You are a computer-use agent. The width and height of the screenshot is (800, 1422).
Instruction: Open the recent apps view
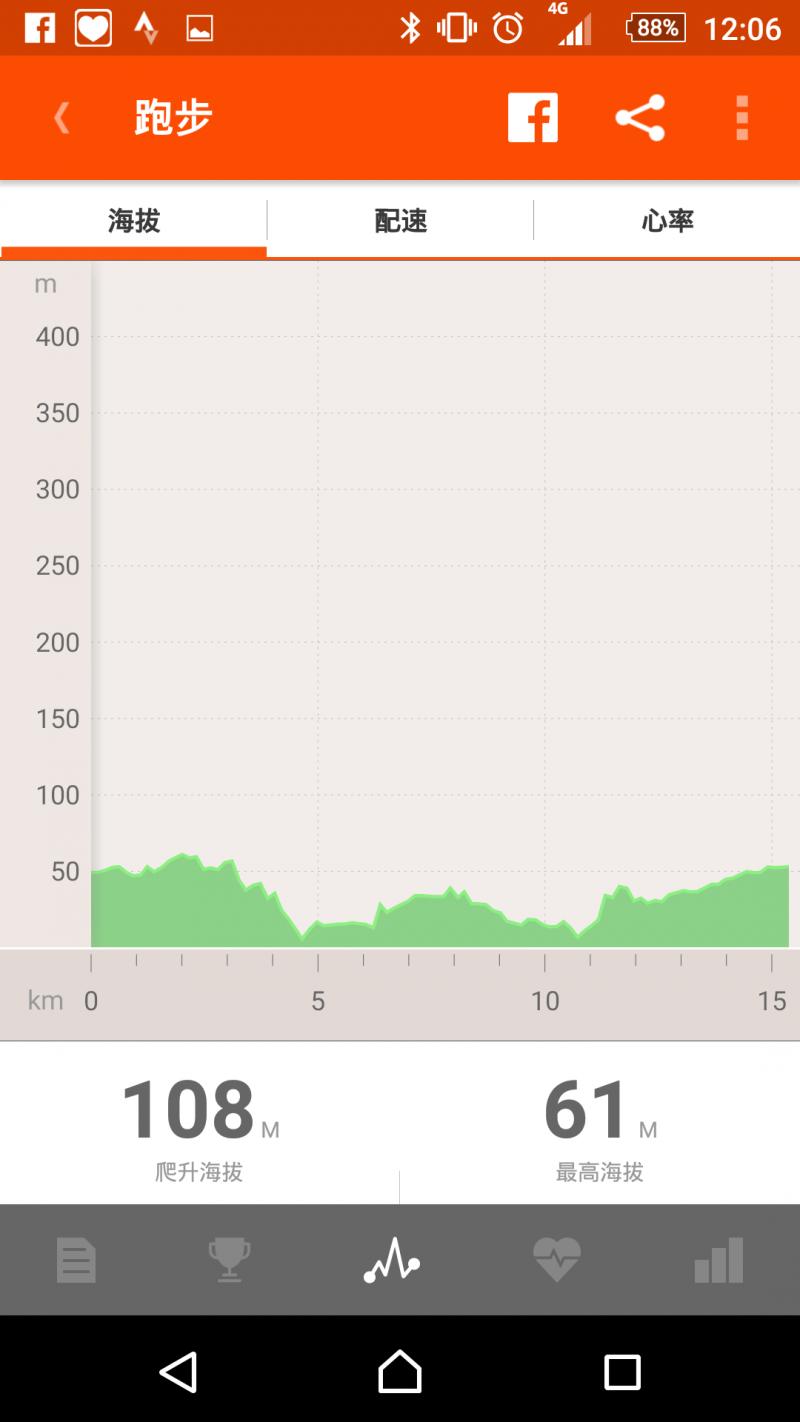(622, 1372)
